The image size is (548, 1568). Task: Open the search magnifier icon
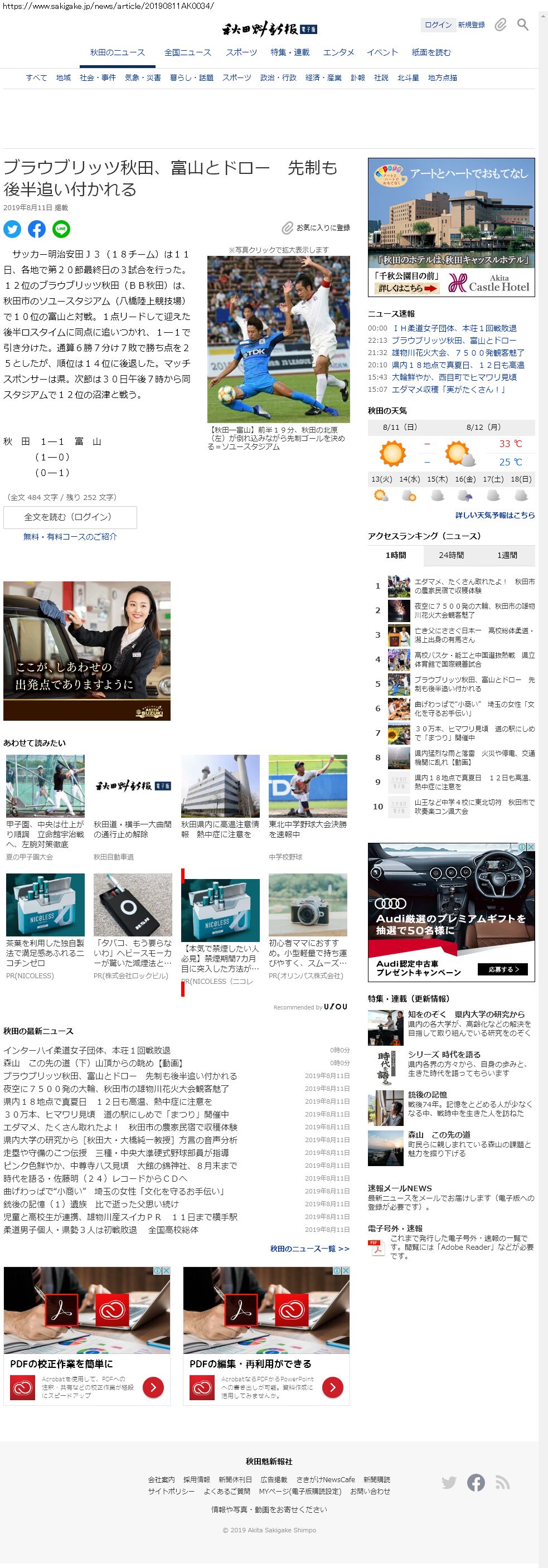point(522,25)
